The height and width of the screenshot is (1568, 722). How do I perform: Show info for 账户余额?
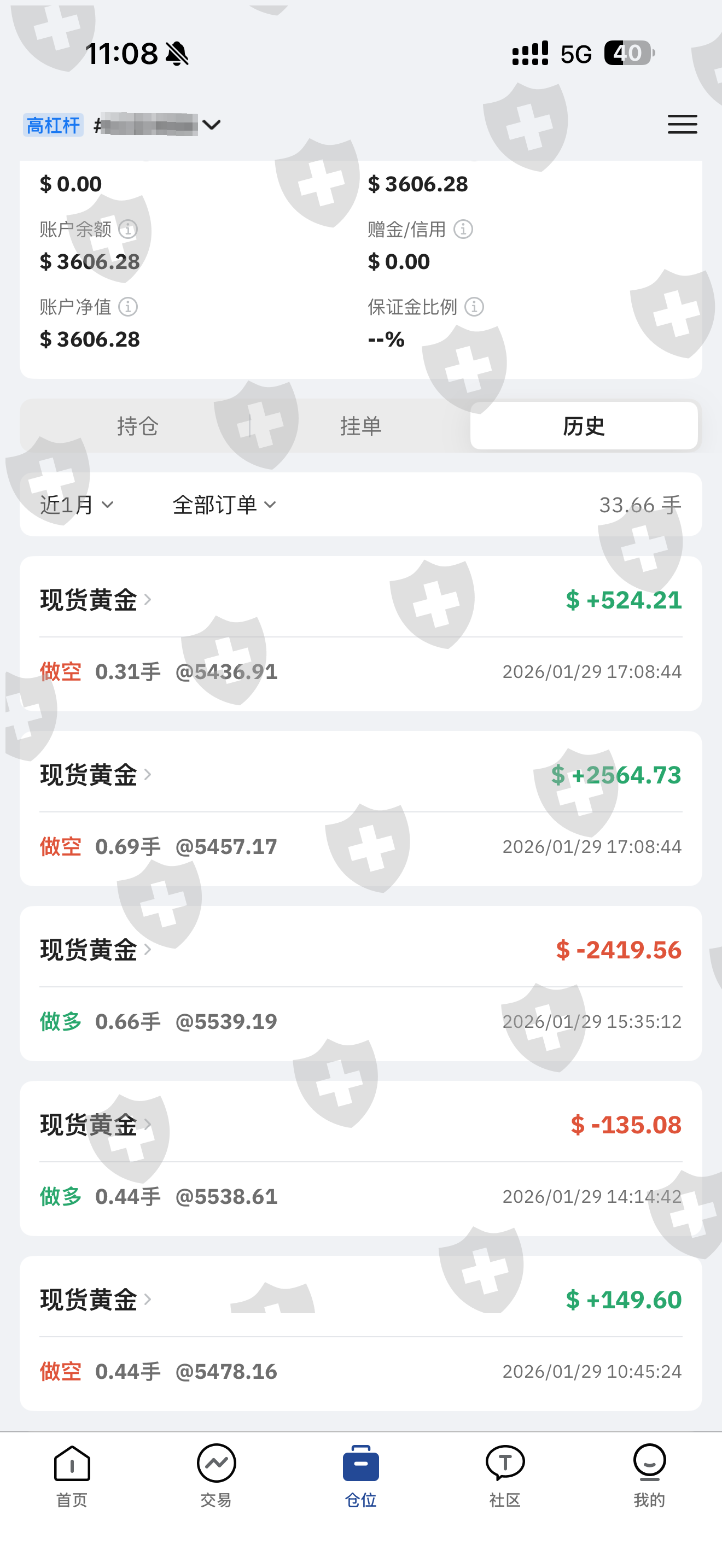tap(128, 230)
